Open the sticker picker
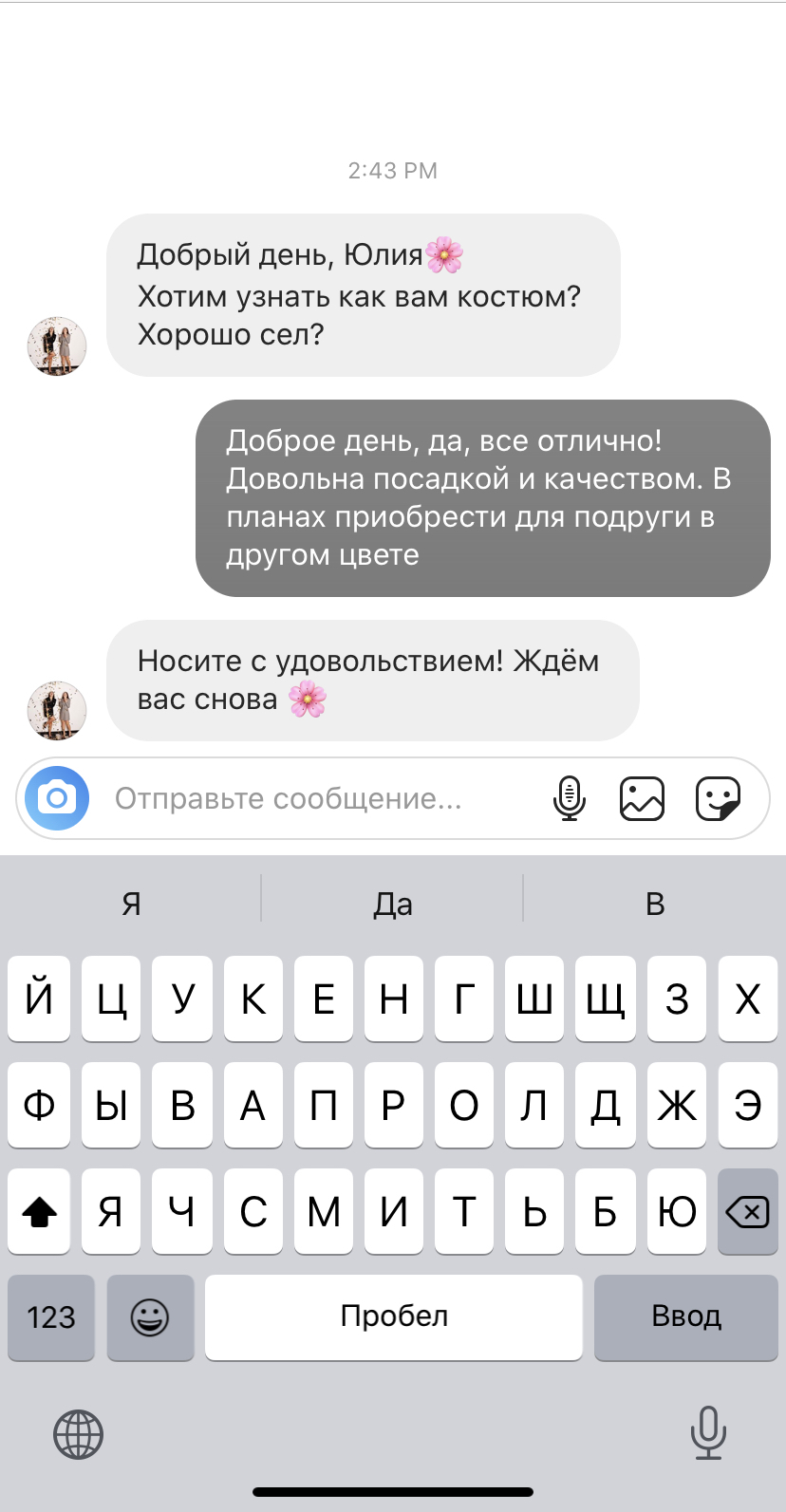This screenshot has height=1512, width=786. click(718, 798)
